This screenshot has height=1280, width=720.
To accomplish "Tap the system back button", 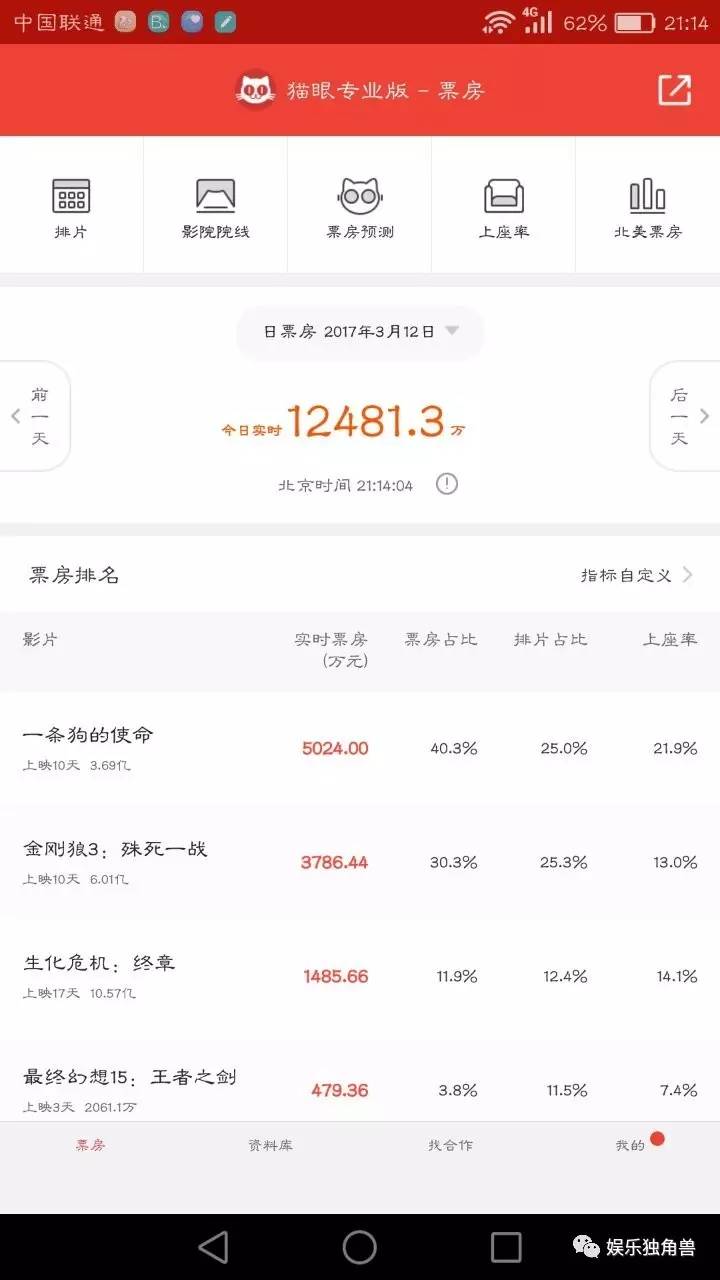I will click(213, 1247).
